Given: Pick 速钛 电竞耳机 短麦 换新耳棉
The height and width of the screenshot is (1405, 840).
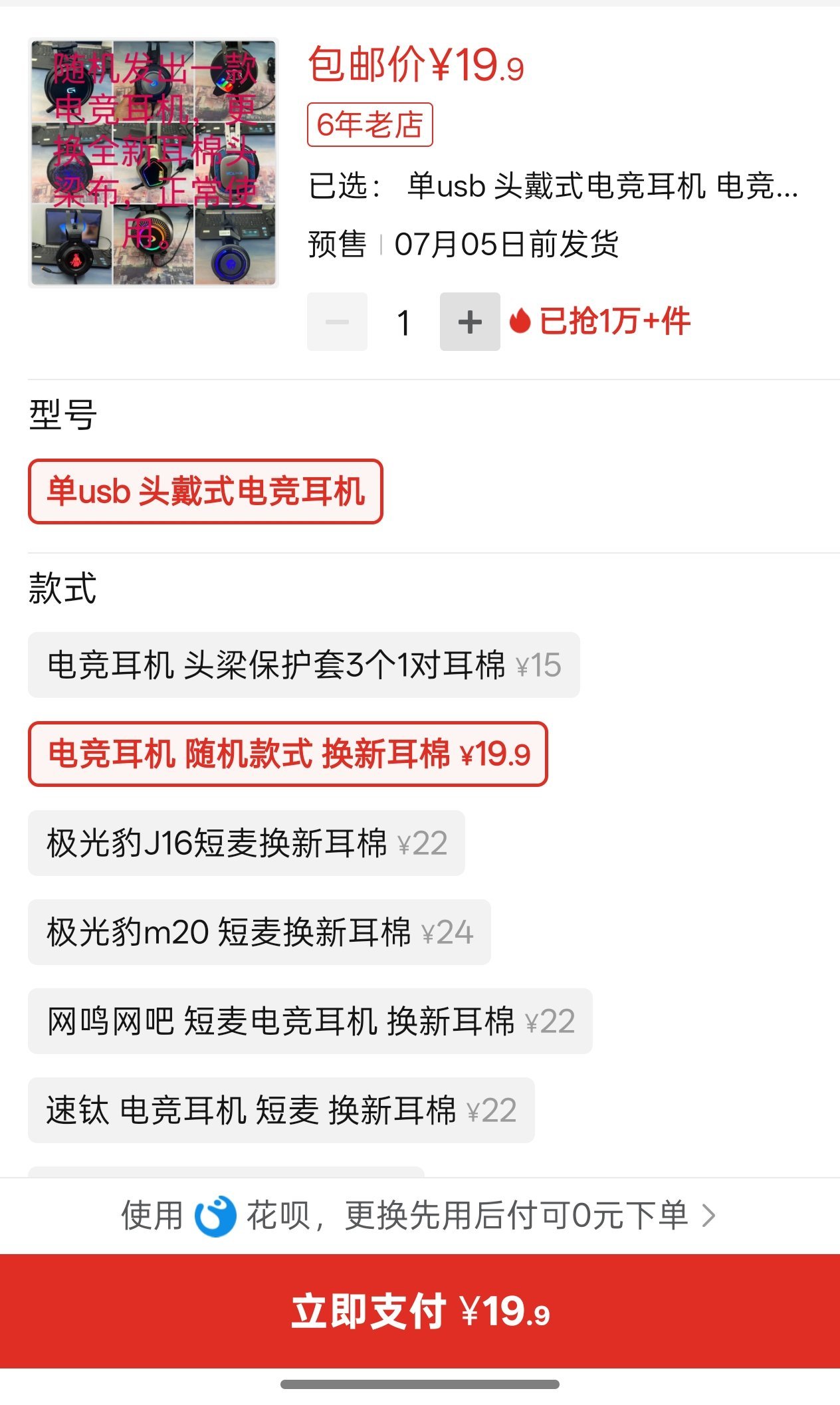Looking at the screenshot, I should (x=281, y=1111).
